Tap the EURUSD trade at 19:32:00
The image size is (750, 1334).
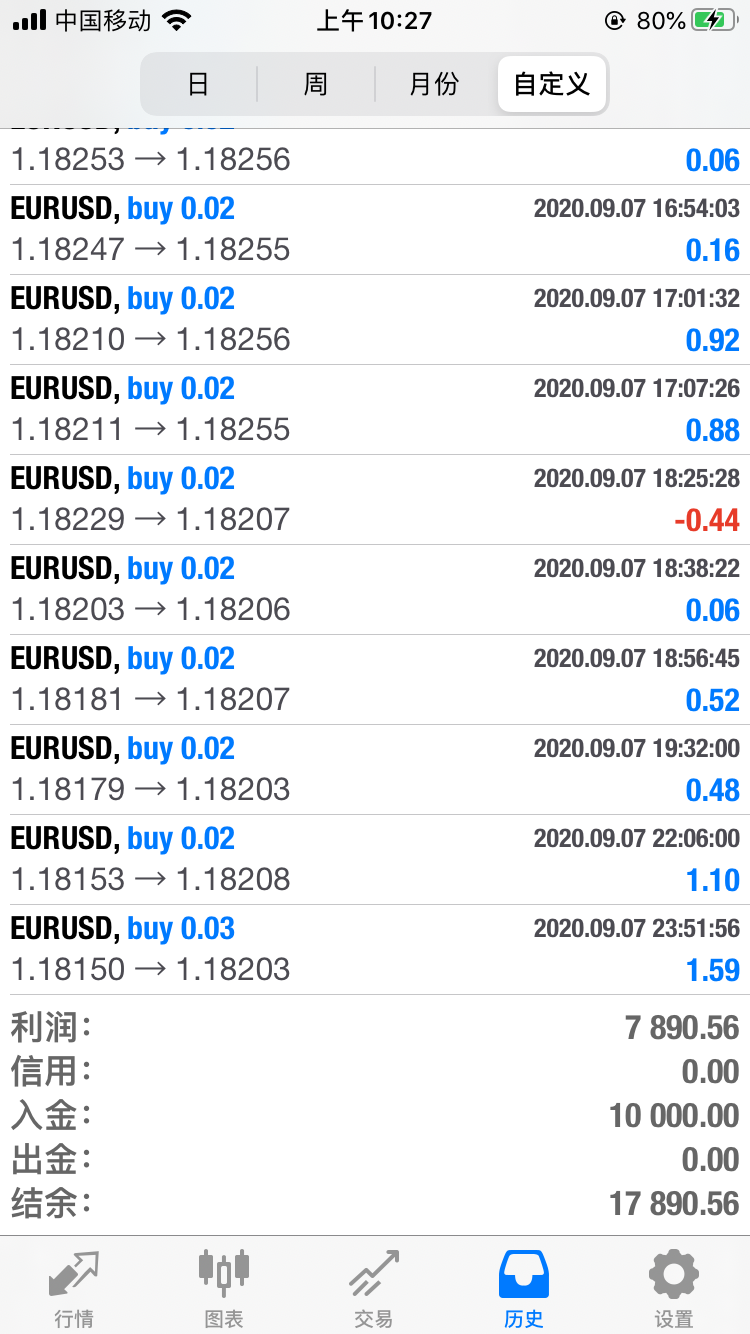(x=375, y=770)
